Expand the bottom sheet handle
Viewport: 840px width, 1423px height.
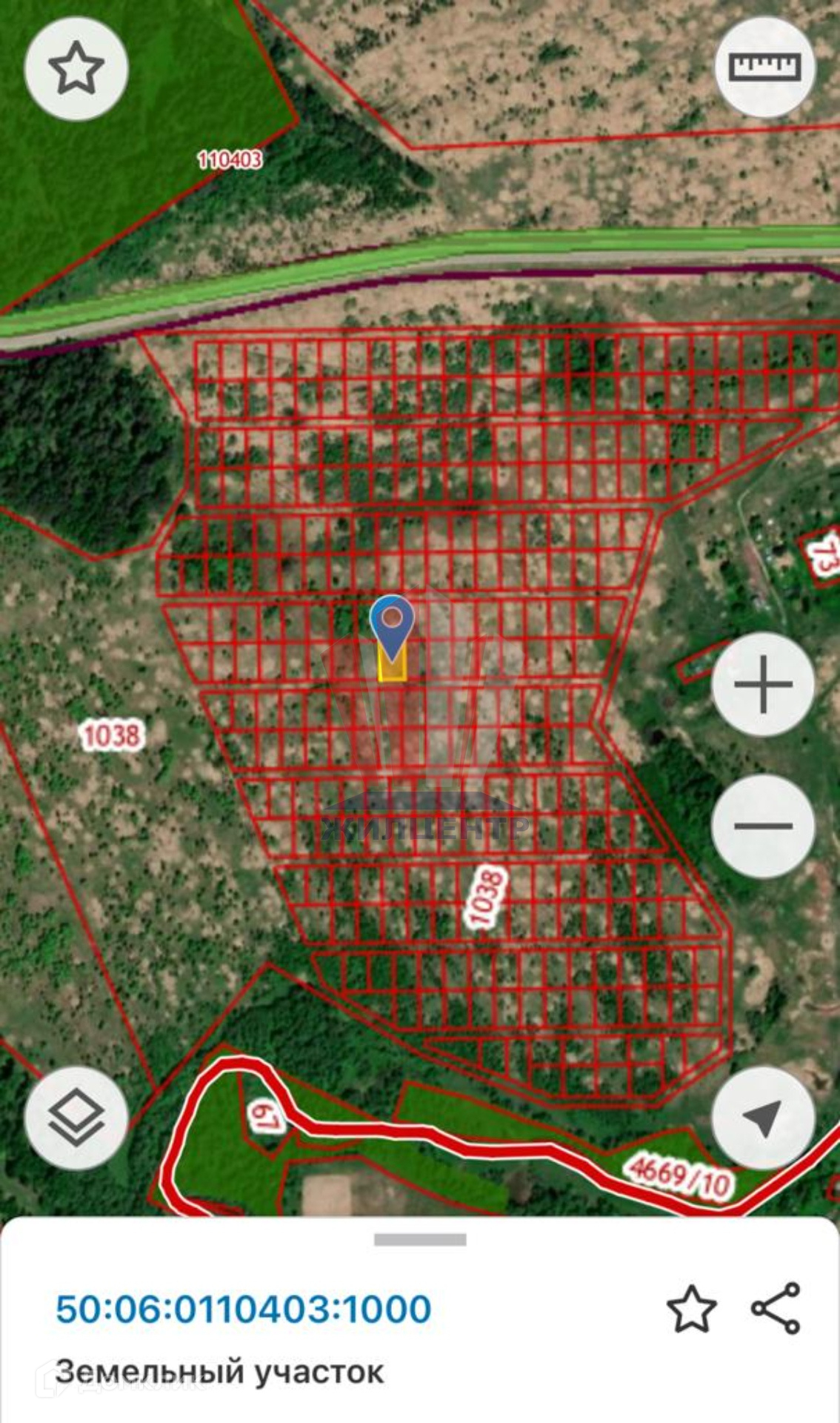click(x=420, y=1239)
